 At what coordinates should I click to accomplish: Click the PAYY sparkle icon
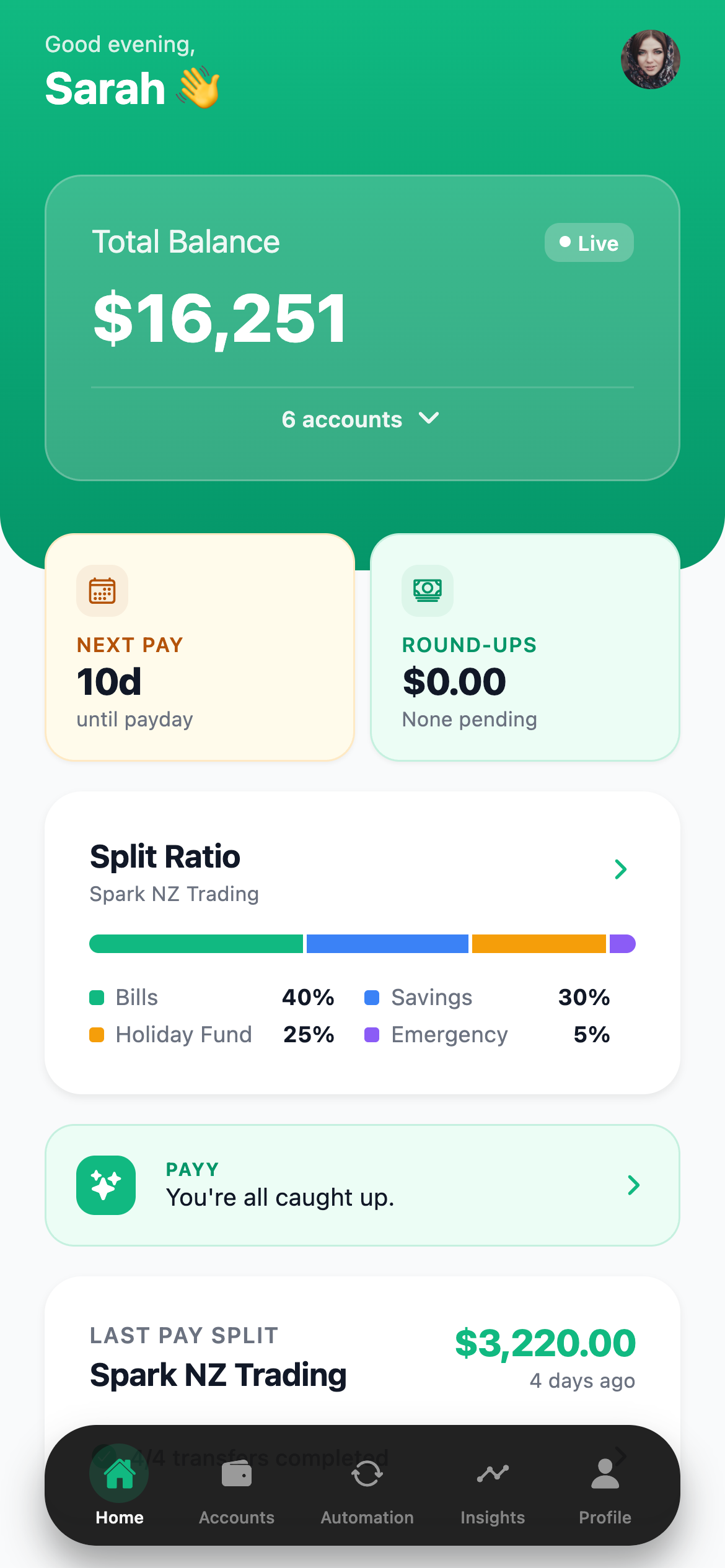(105, 1185)
